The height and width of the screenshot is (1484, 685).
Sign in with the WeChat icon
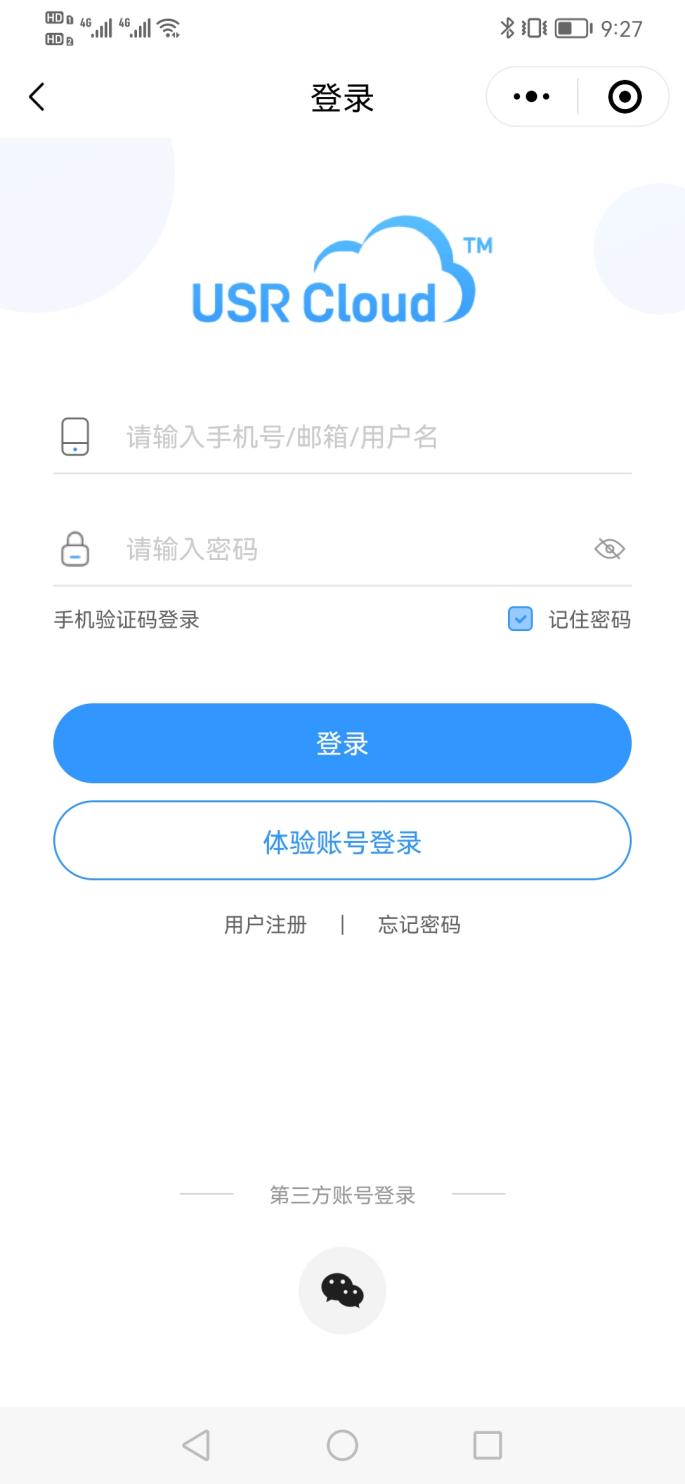pos(342,1290)
